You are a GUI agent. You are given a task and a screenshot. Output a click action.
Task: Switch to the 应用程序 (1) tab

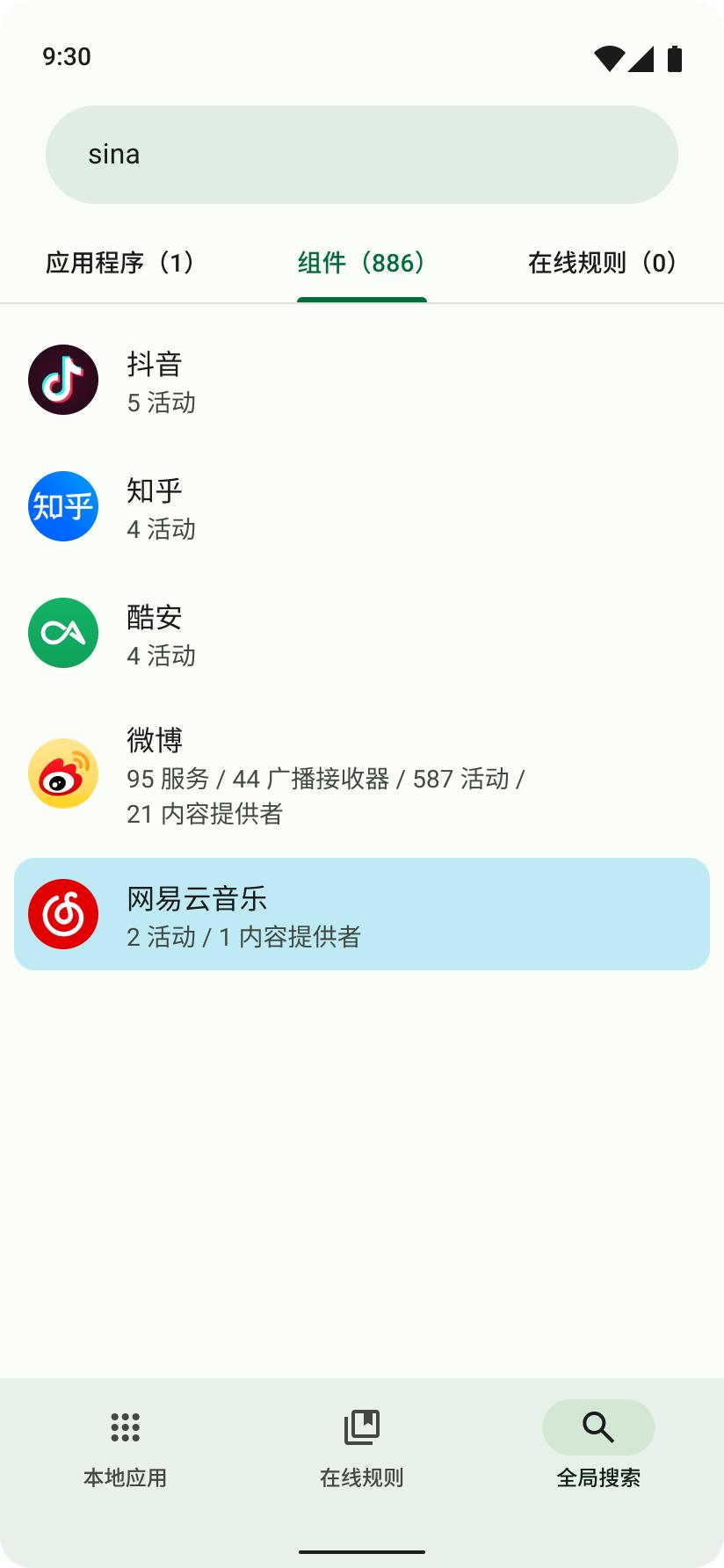click(x=120, y=263)
